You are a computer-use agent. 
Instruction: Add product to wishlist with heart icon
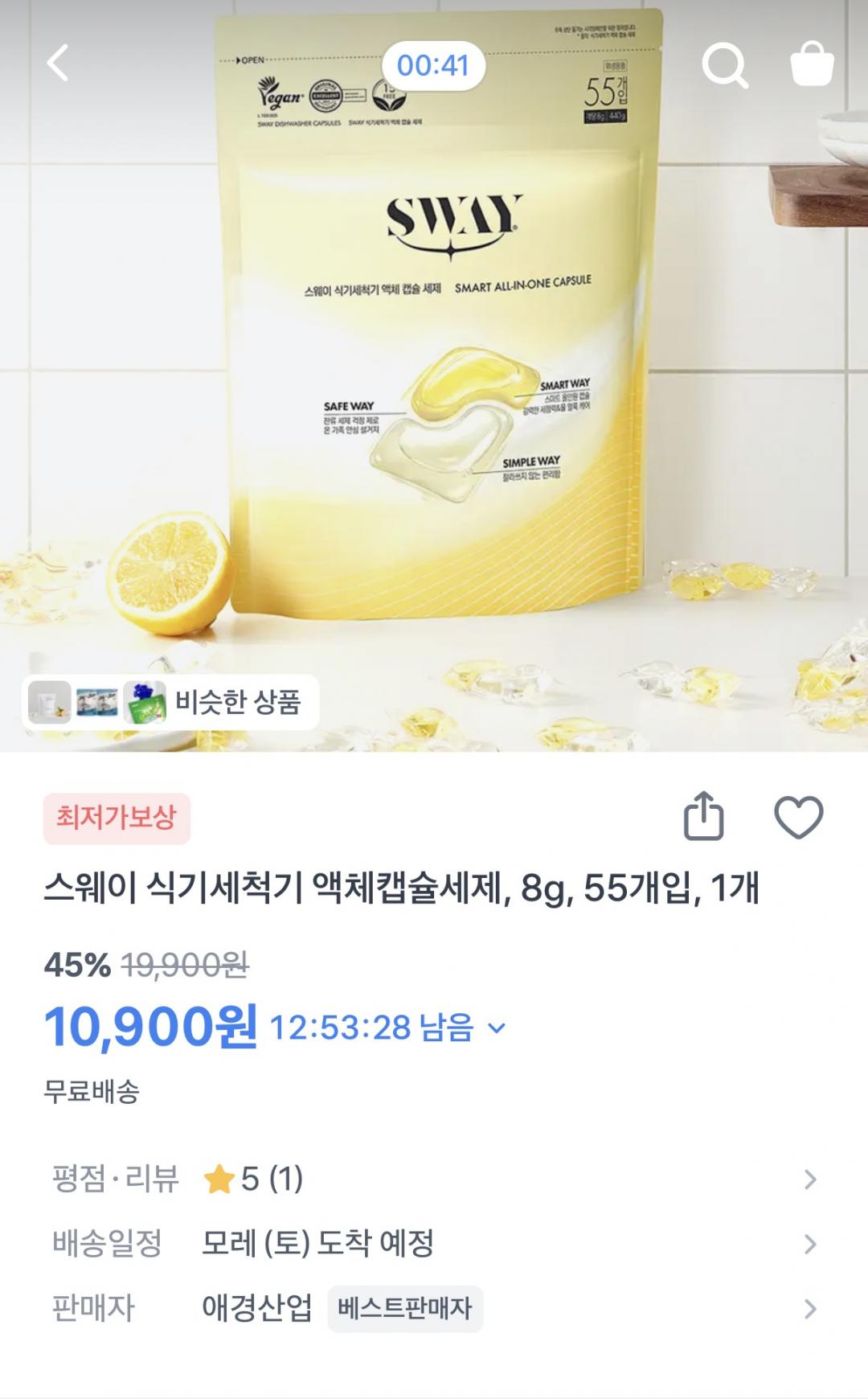click(798, 817)
